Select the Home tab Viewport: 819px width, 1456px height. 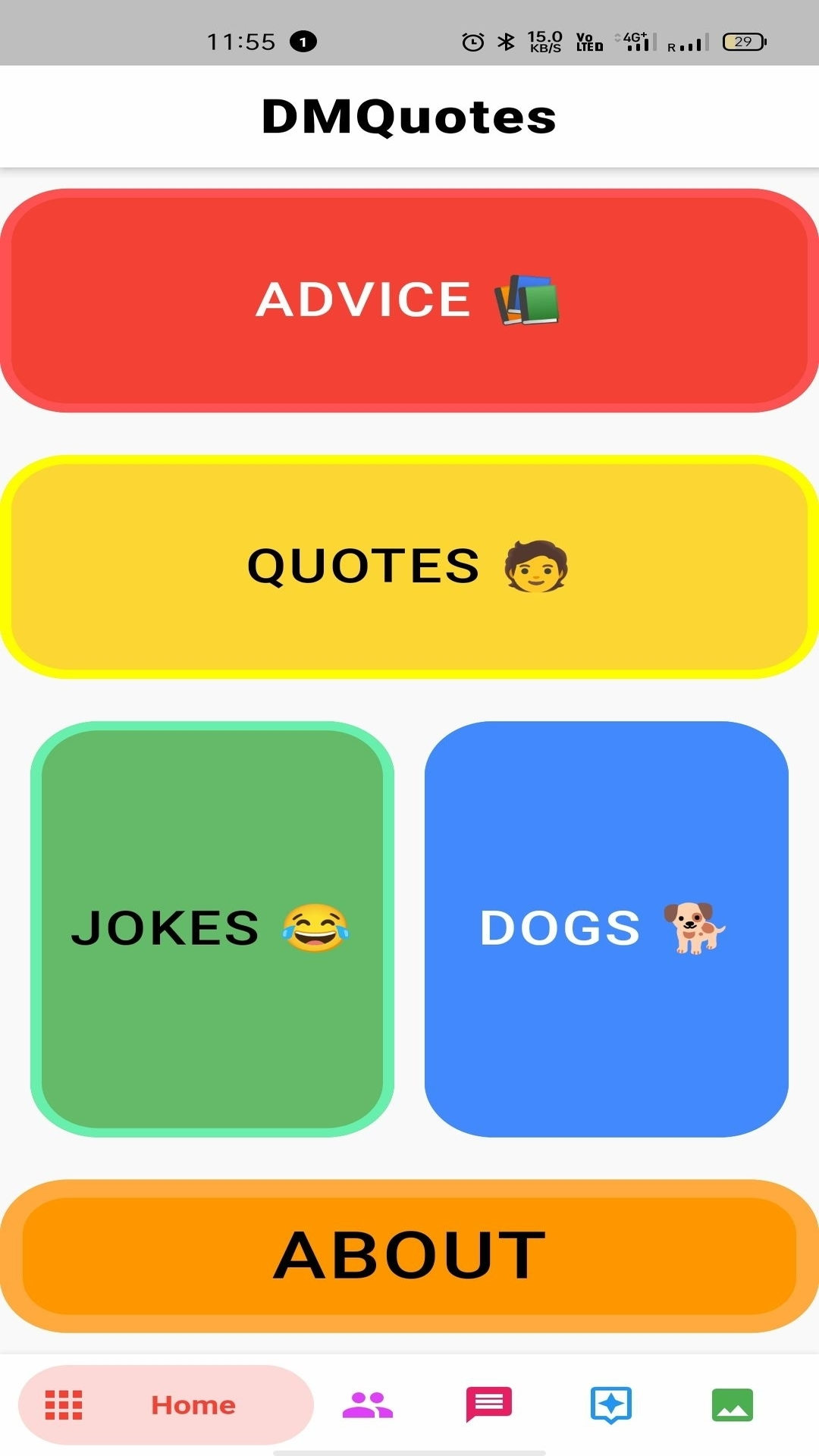coord(165,1404)
